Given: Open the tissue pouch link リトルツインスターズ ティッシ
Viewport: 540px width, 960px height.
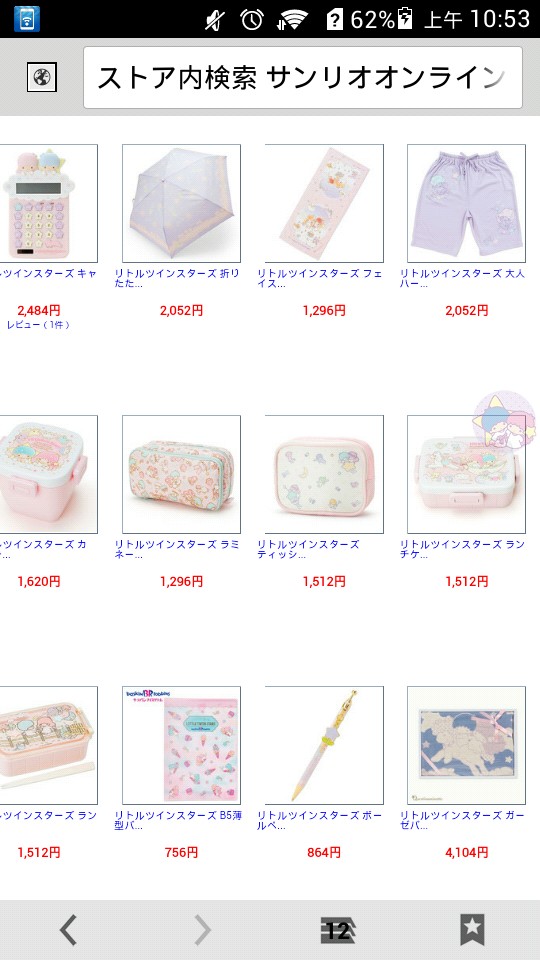Looking at the screenshot, I should point(308,550).
